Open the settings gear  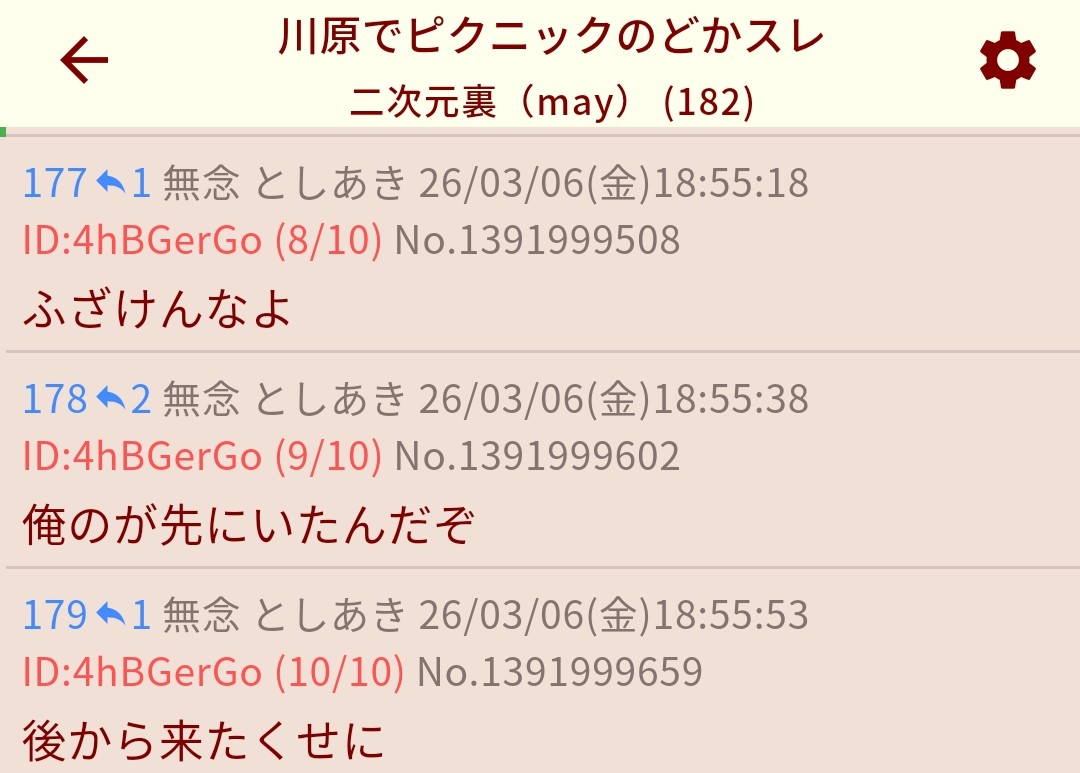(1007, 62)
